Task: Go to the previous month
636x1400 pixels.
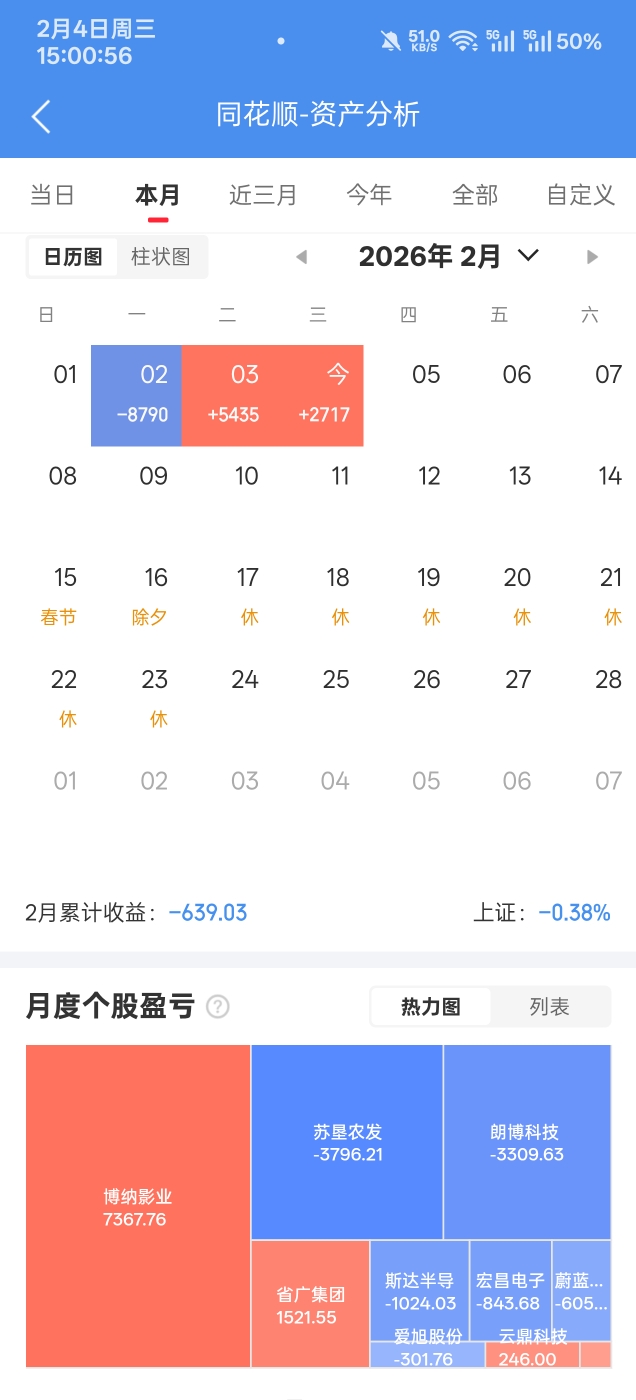Action: pyautogui.click(x=301, y=257)
